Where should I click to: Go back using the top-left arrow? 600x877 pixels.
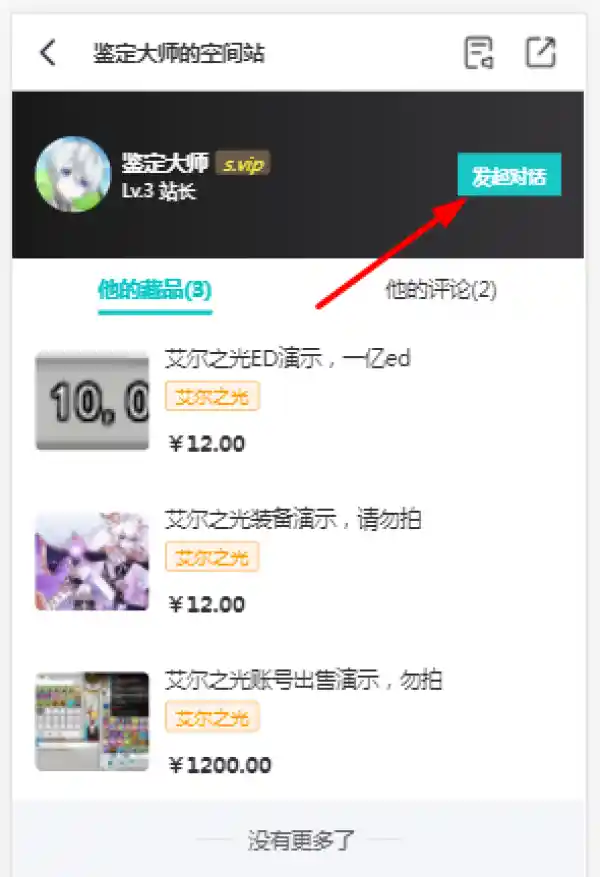(47, 53)
